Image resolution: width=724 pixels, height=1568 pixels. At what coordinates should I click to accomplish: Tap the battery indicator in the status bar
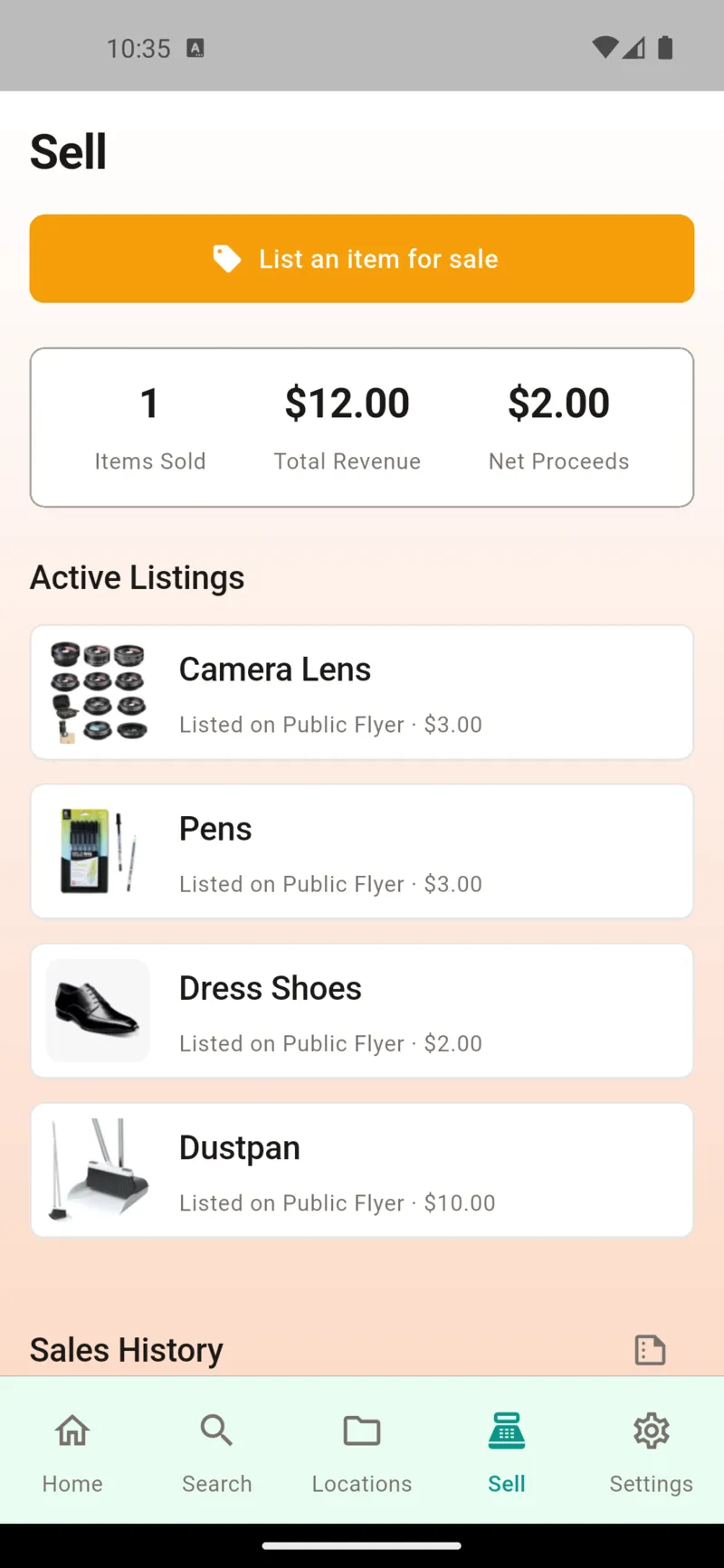[x=665, y=48]
